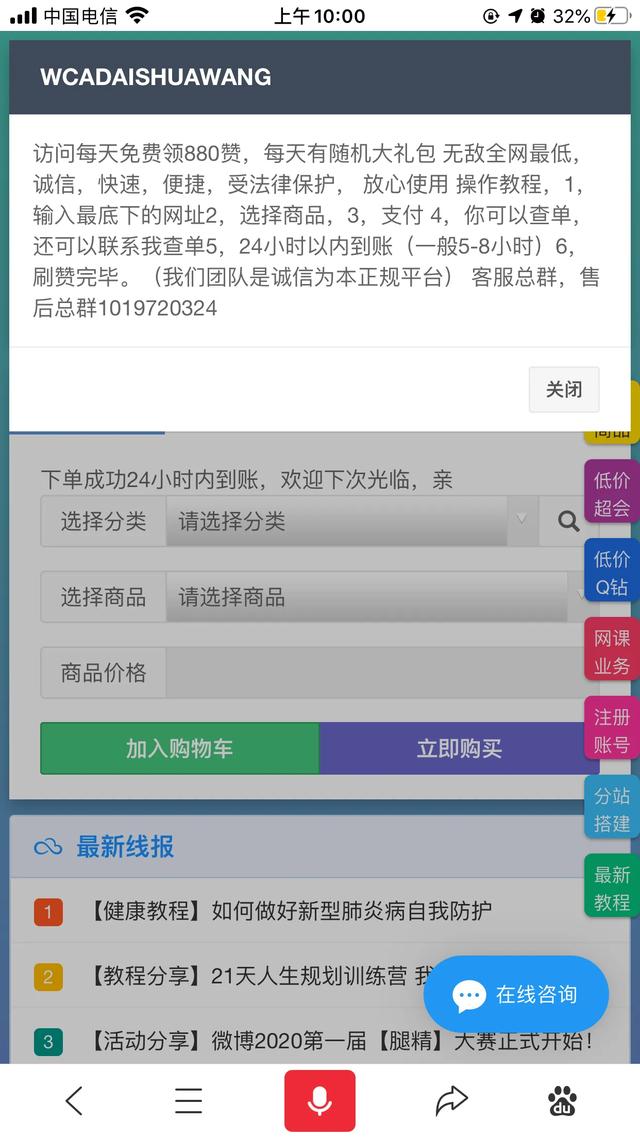Open the 低价Q钻 side shortcut

point(611,572)
